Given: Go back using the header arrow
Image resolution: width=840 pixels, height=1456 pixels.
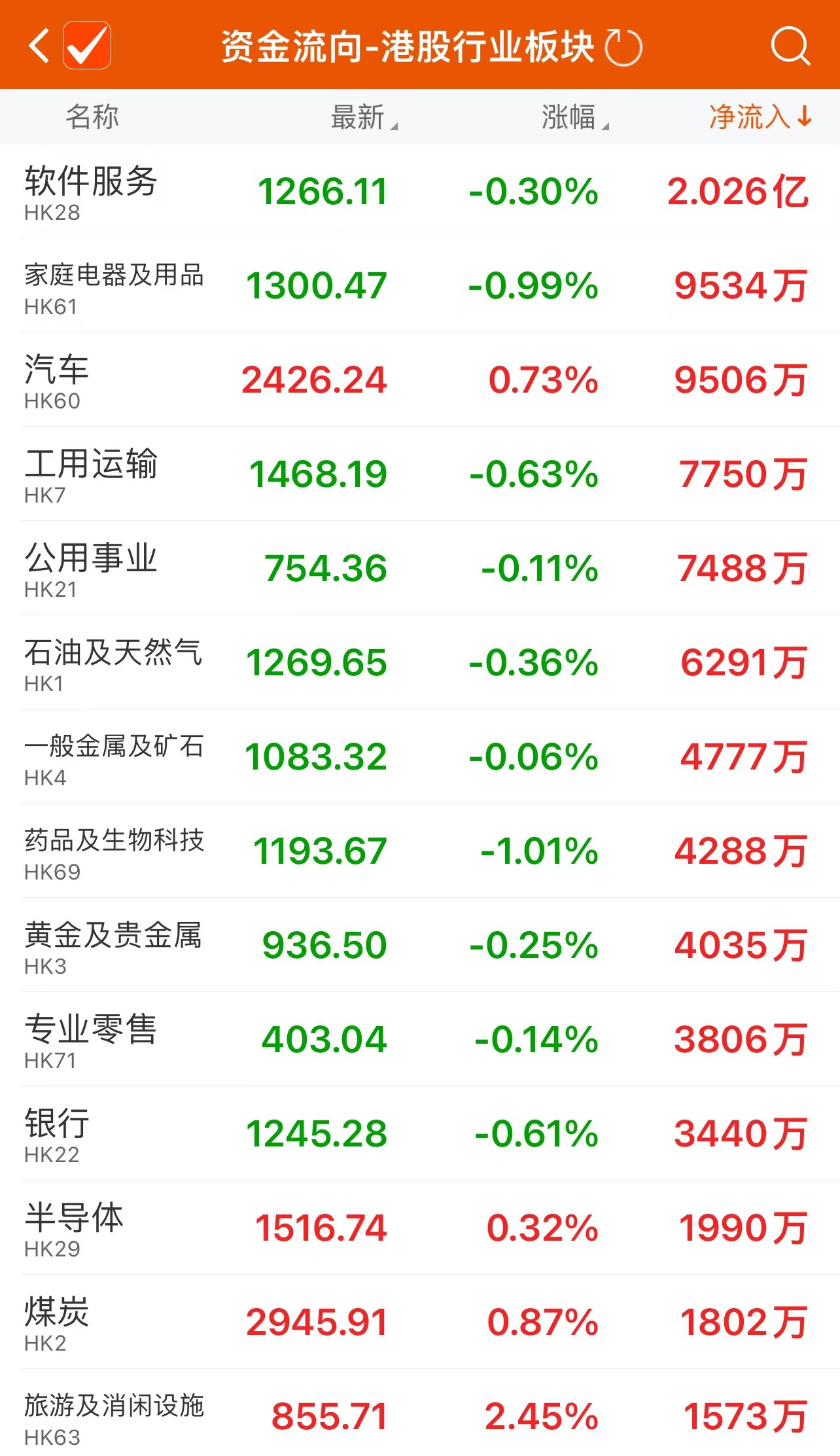Looking at the screenshot, I should pyautogui.click(x=39, y=46).
